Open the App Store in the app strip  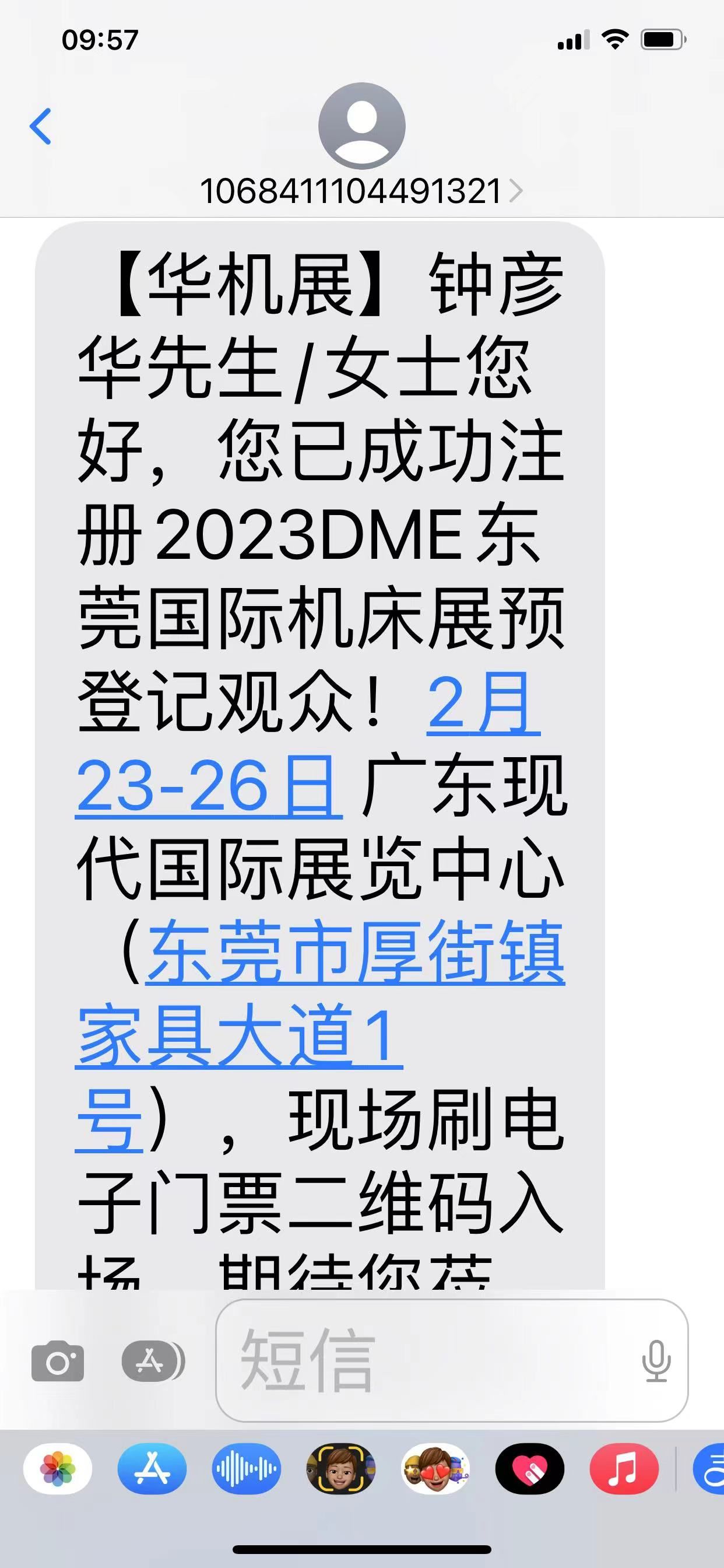[152, 1469]
